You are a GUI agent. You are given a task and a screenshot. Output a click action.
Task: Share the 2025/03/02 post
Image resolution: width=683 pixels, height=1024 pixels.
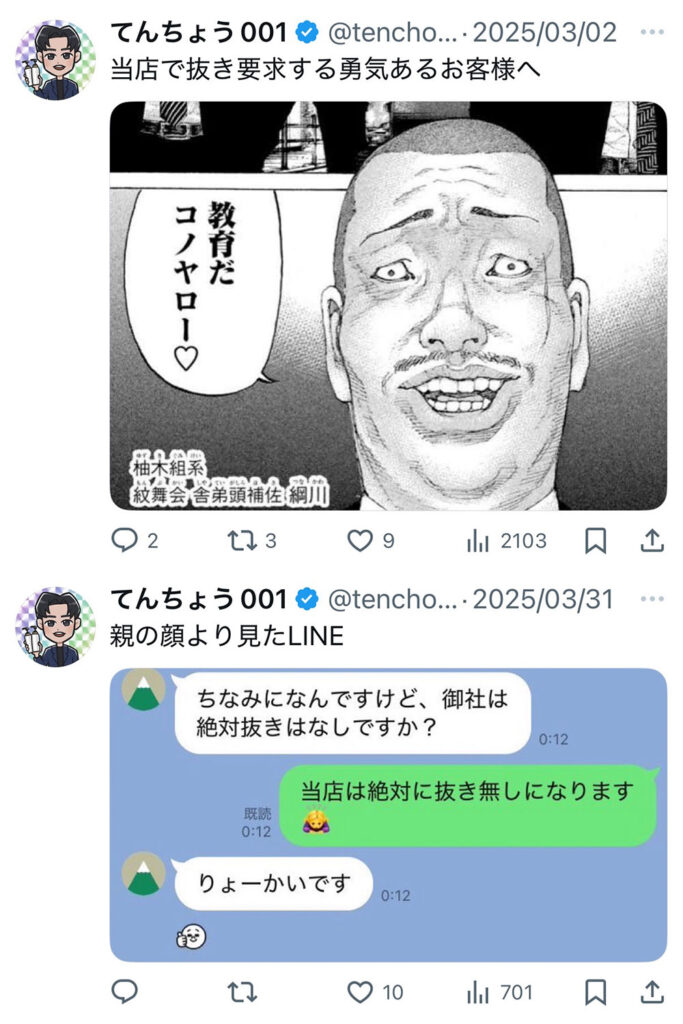pyautogui.click(x=651, y=541)
